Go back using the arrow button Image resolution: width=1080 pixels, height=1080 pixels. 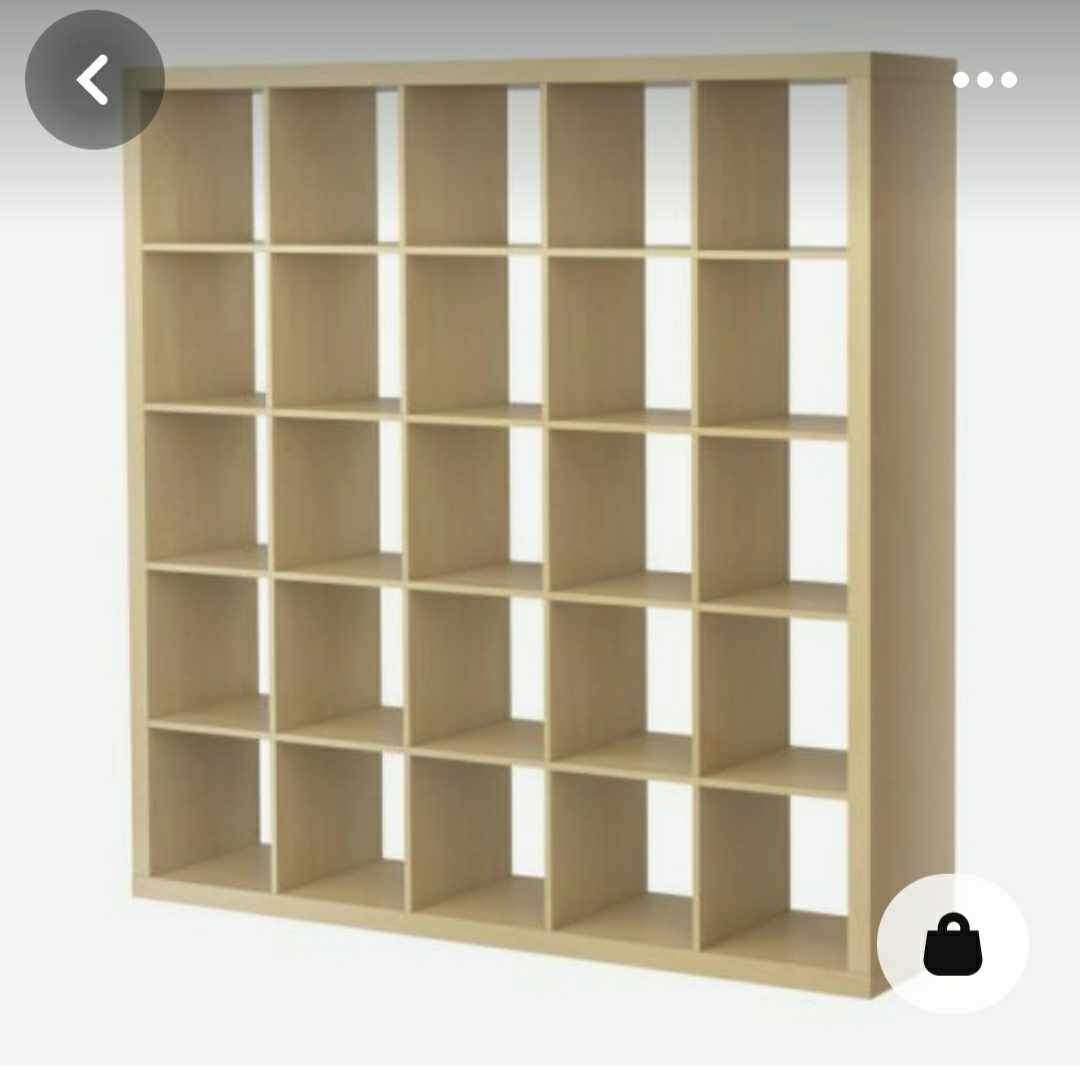point(94,80)
